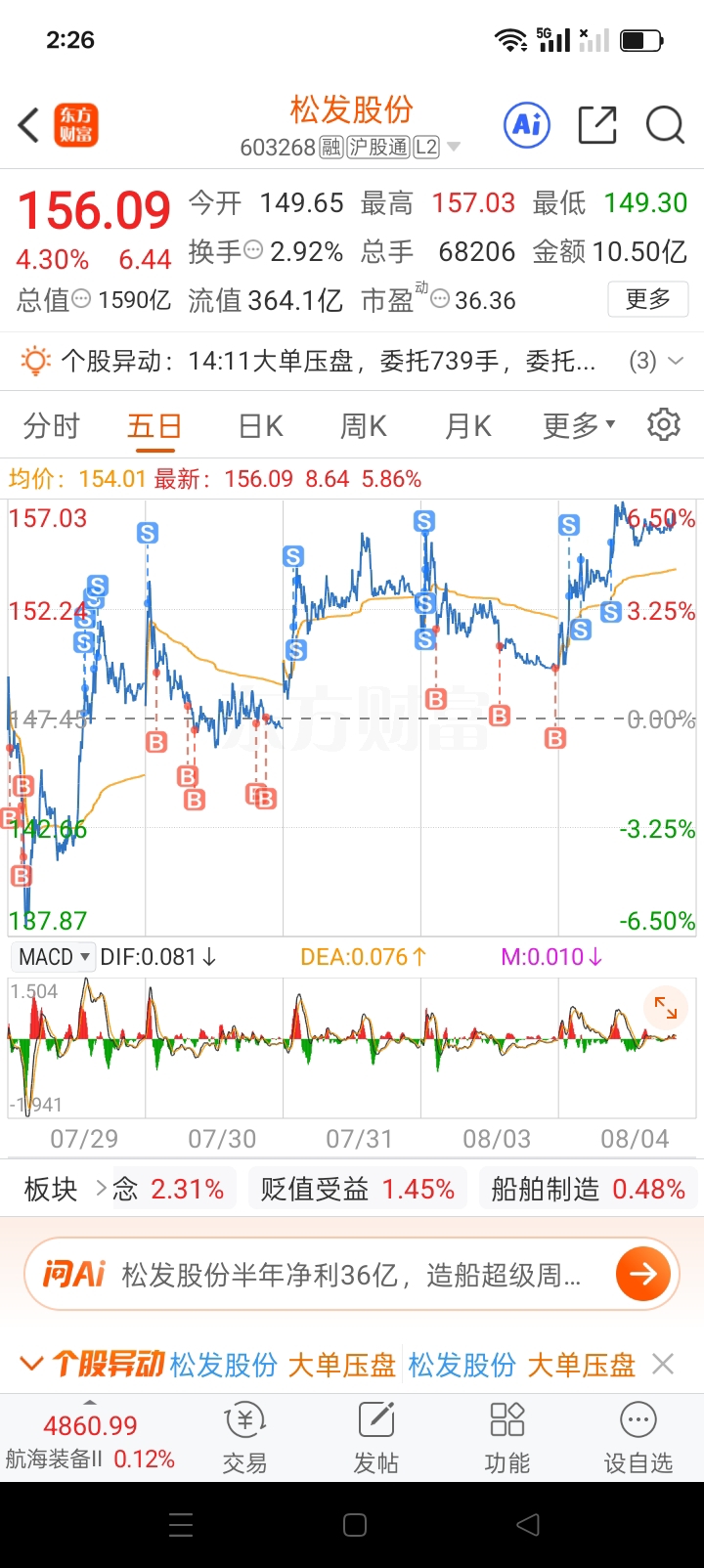Open the 交易 trading tab
This screenshot has height=1568, width=704.
(x=244, y=1438)
